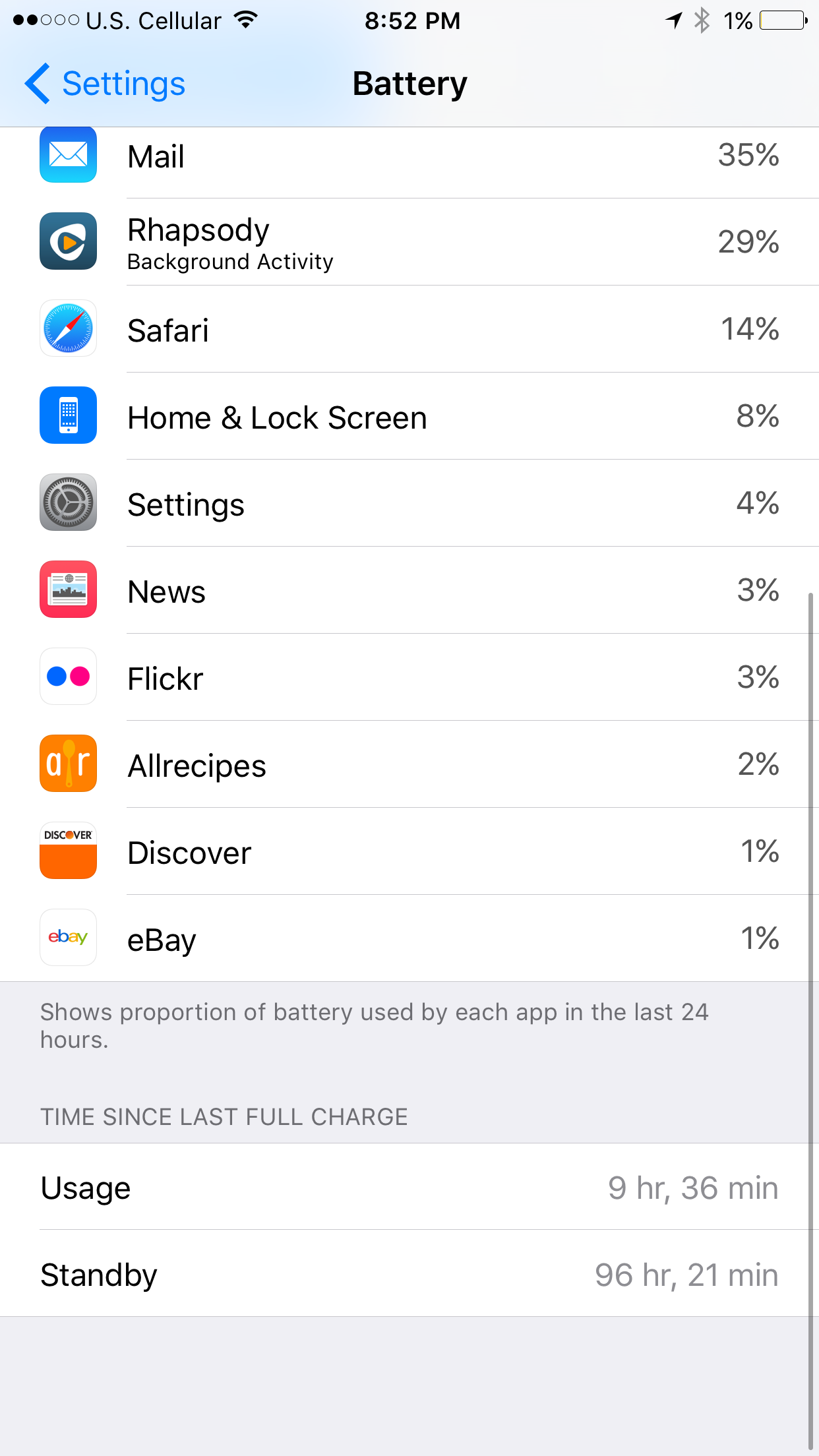
Task: Tap the Flickr battery usage row
Action: click(x=409, y=677)
